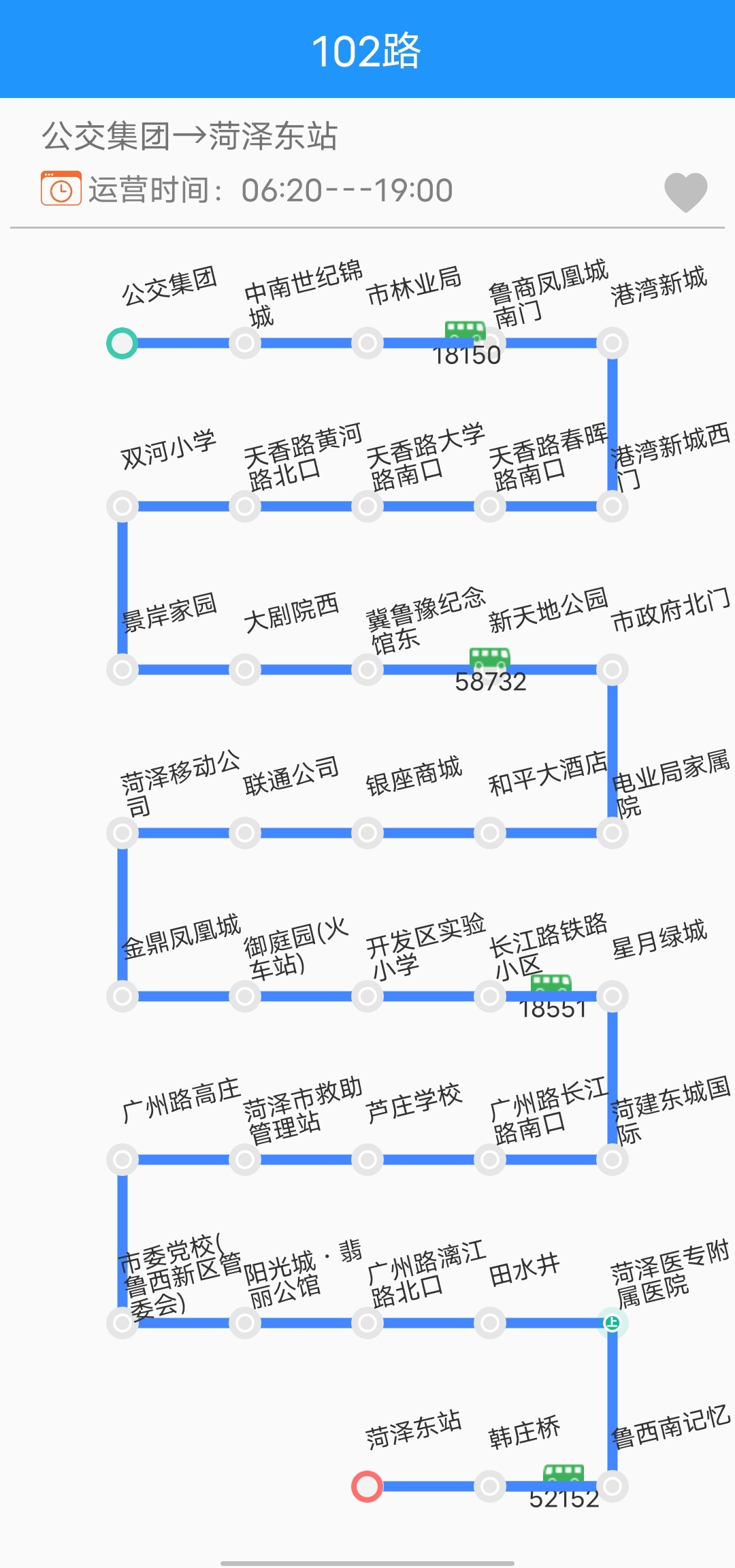The width and height of the screenshot is (735, 1568).
Task: Select the 菏泽移动公司 stop
Action: coord(122,833)
